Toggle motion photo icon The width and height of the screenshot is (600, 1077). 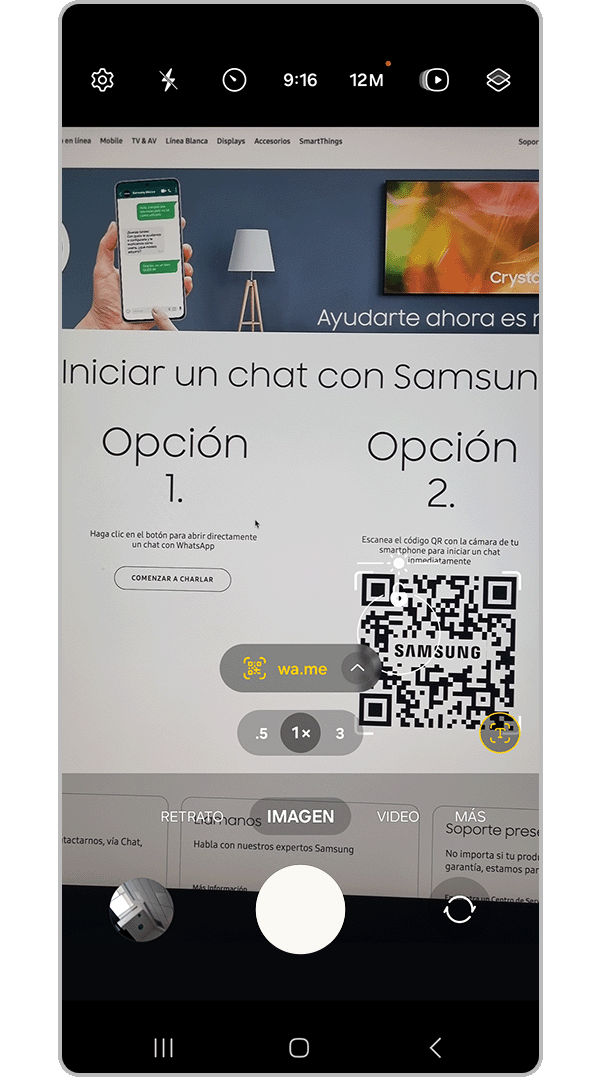(x=435, y=80)
